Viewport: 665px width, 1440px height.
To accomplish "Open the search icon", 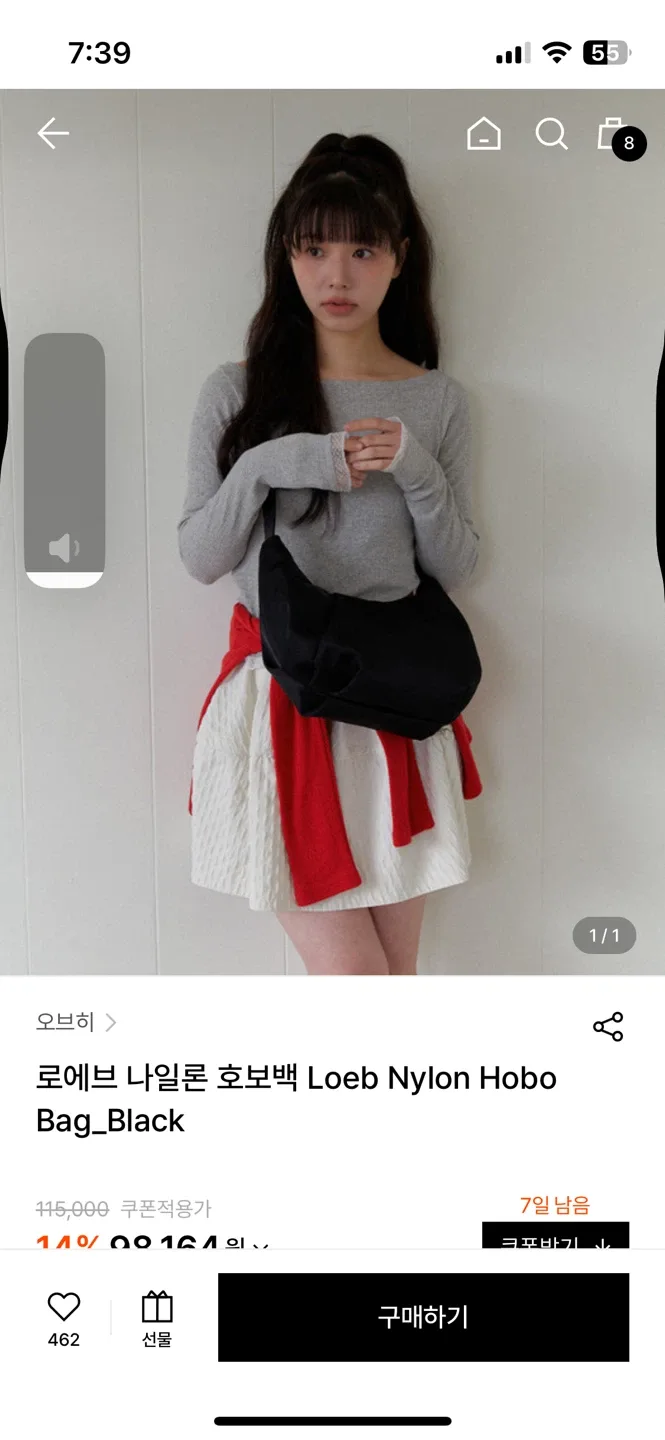I will click(x=551, y=133).
